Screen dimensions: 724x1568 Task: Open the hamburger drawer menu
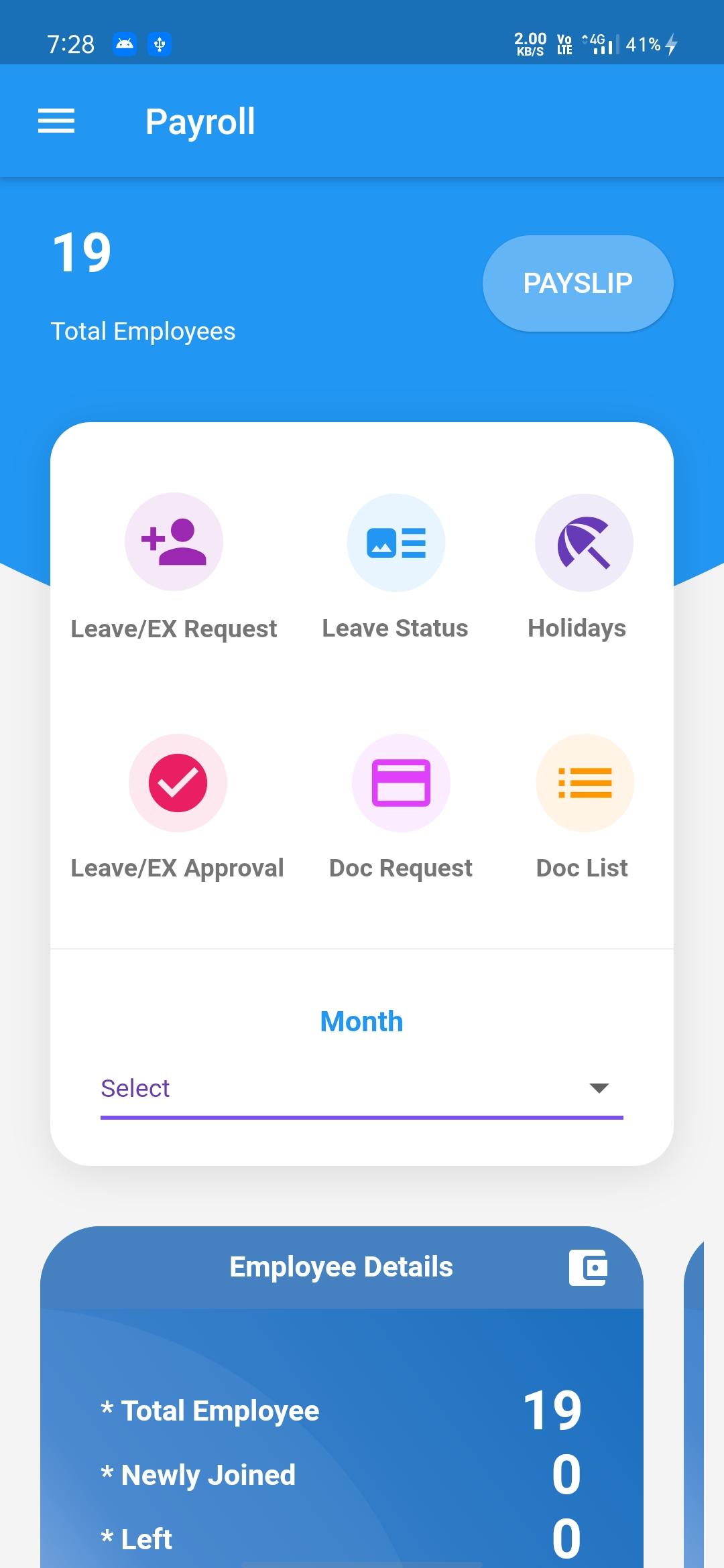click(x=56, y=121)
